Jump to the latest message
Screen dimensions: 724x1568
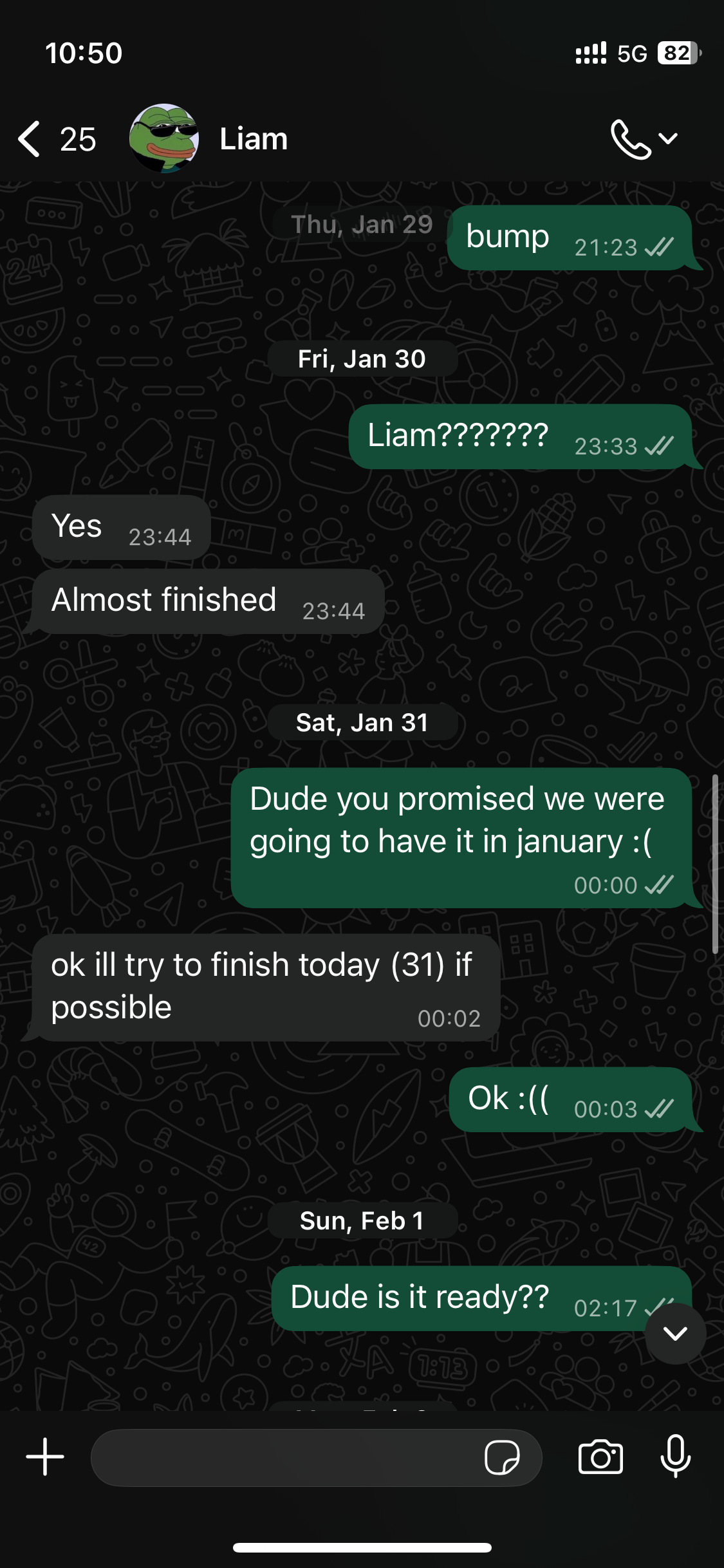click(x=675, y=1333)
